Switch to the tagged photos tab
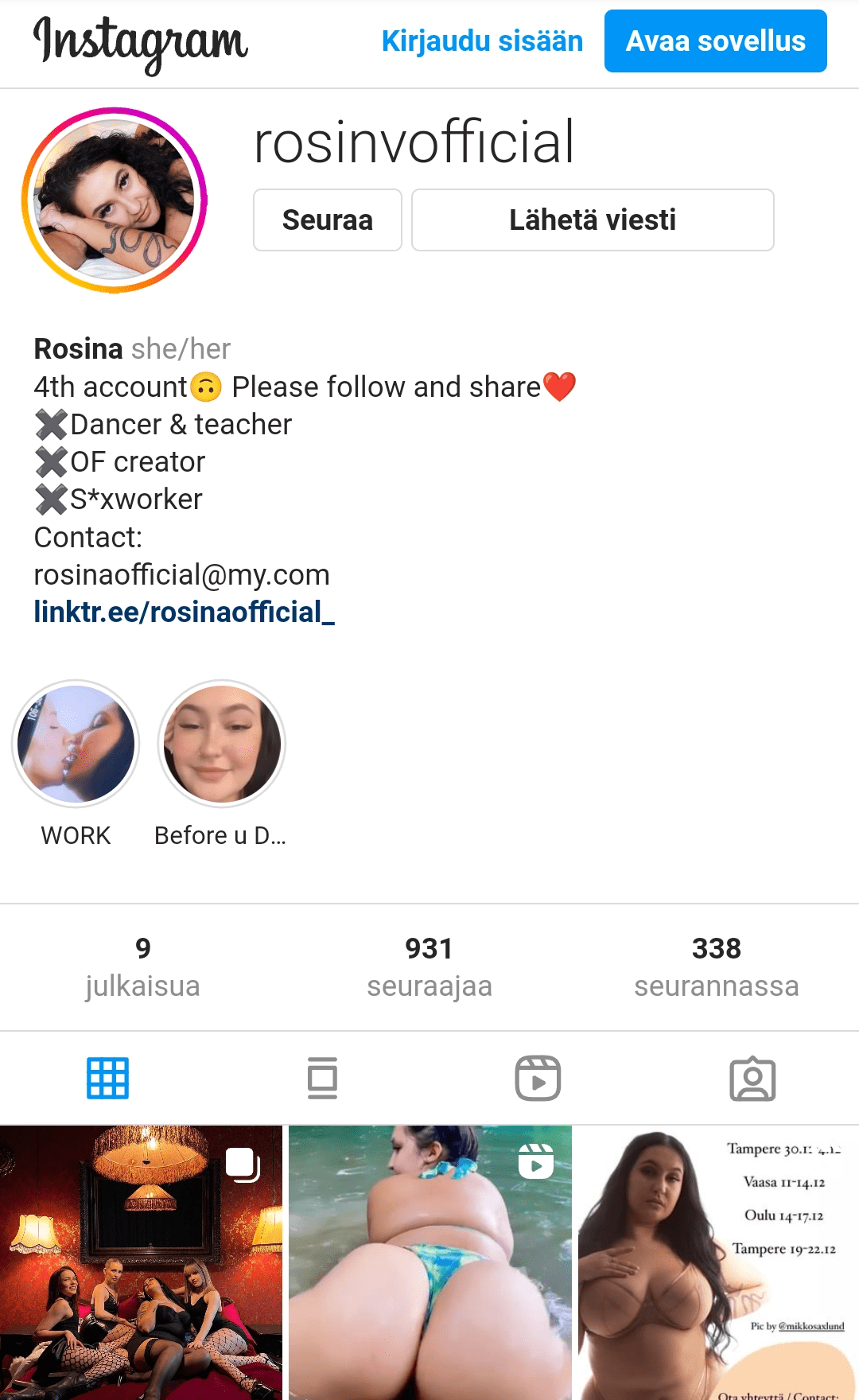This screenshot has height=1400, width=859. (x=752, y=1079)
